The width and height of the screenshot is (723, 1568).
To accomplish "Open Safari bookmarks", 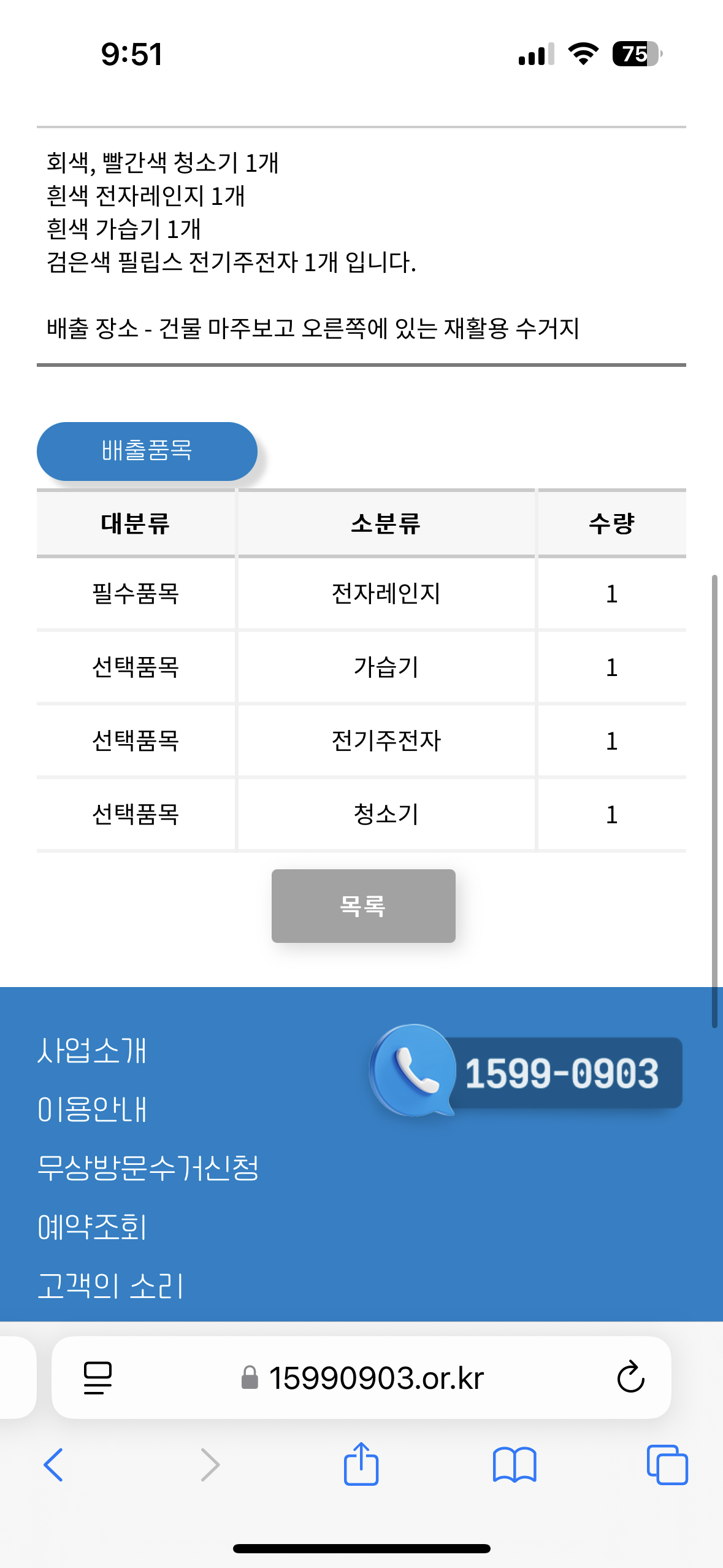I will (514, 1465).
